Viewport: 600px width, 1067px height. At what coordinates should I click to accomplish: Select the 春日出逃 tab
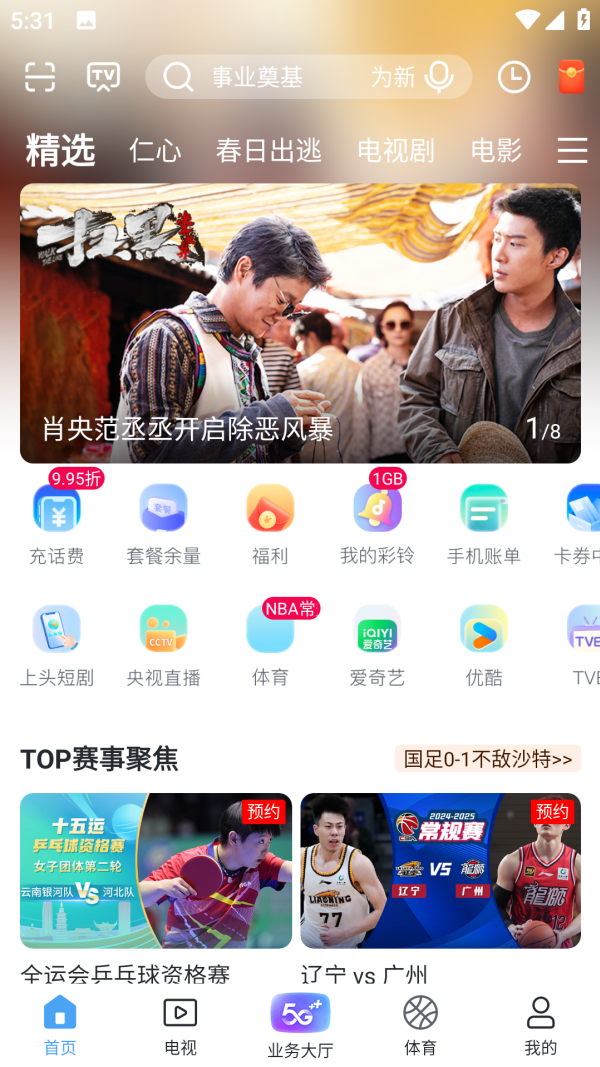coord(268,150)
